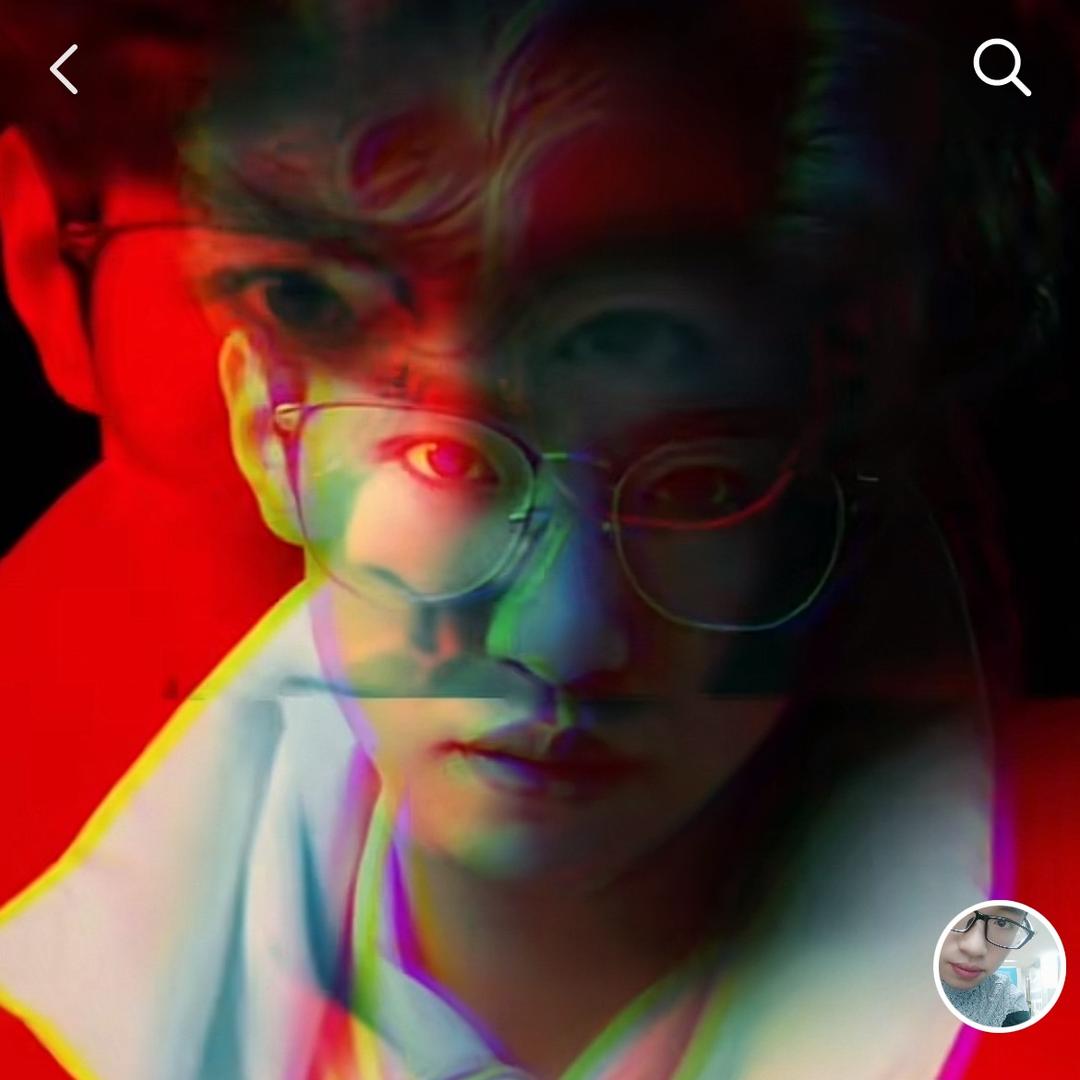This screenshot has width=1080, height=1080.
Task: Go back using the top-left arrow
Action: (x=64, y=69)
